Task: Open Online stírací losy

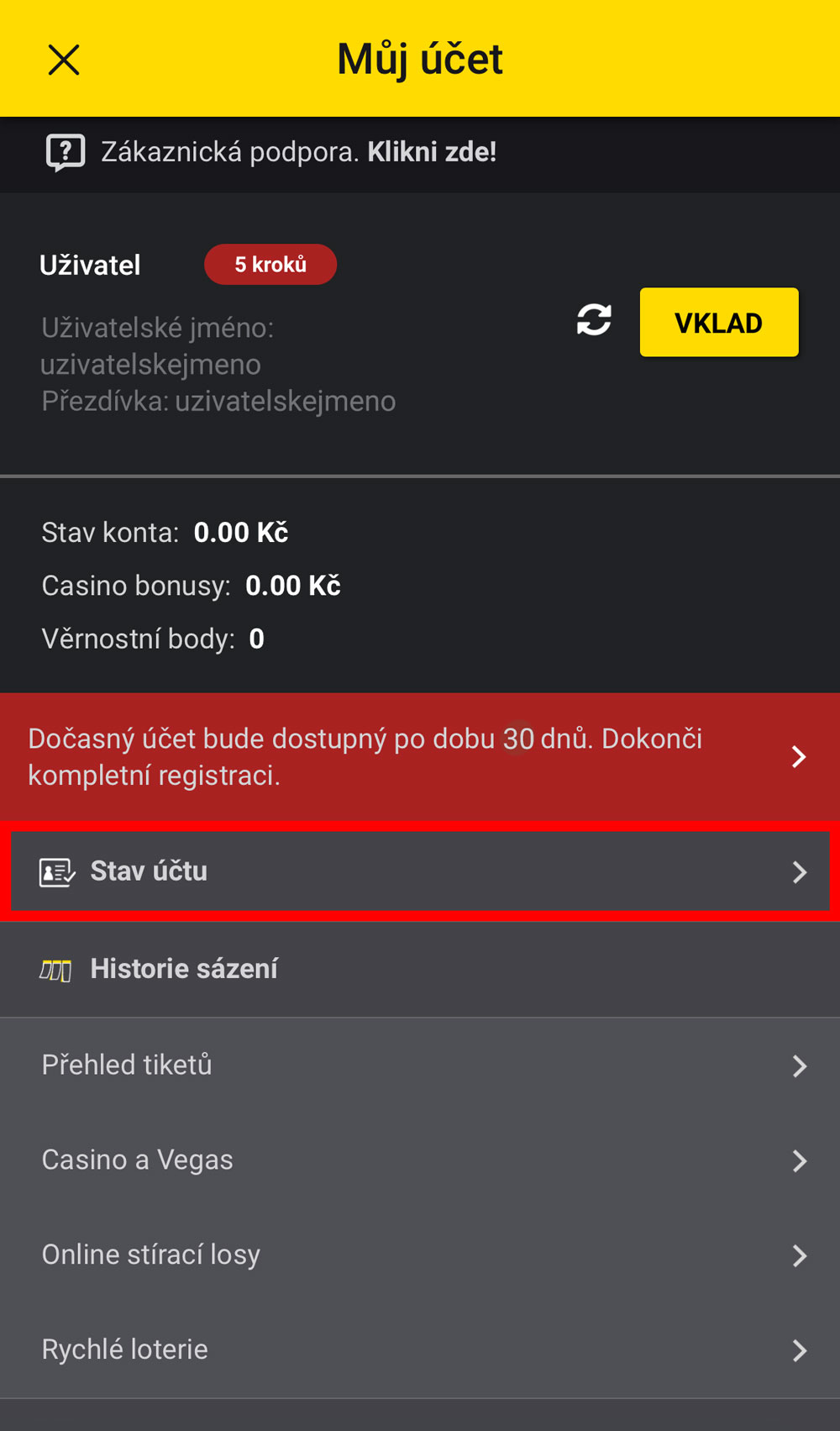Action: [x=420, y=1255]
